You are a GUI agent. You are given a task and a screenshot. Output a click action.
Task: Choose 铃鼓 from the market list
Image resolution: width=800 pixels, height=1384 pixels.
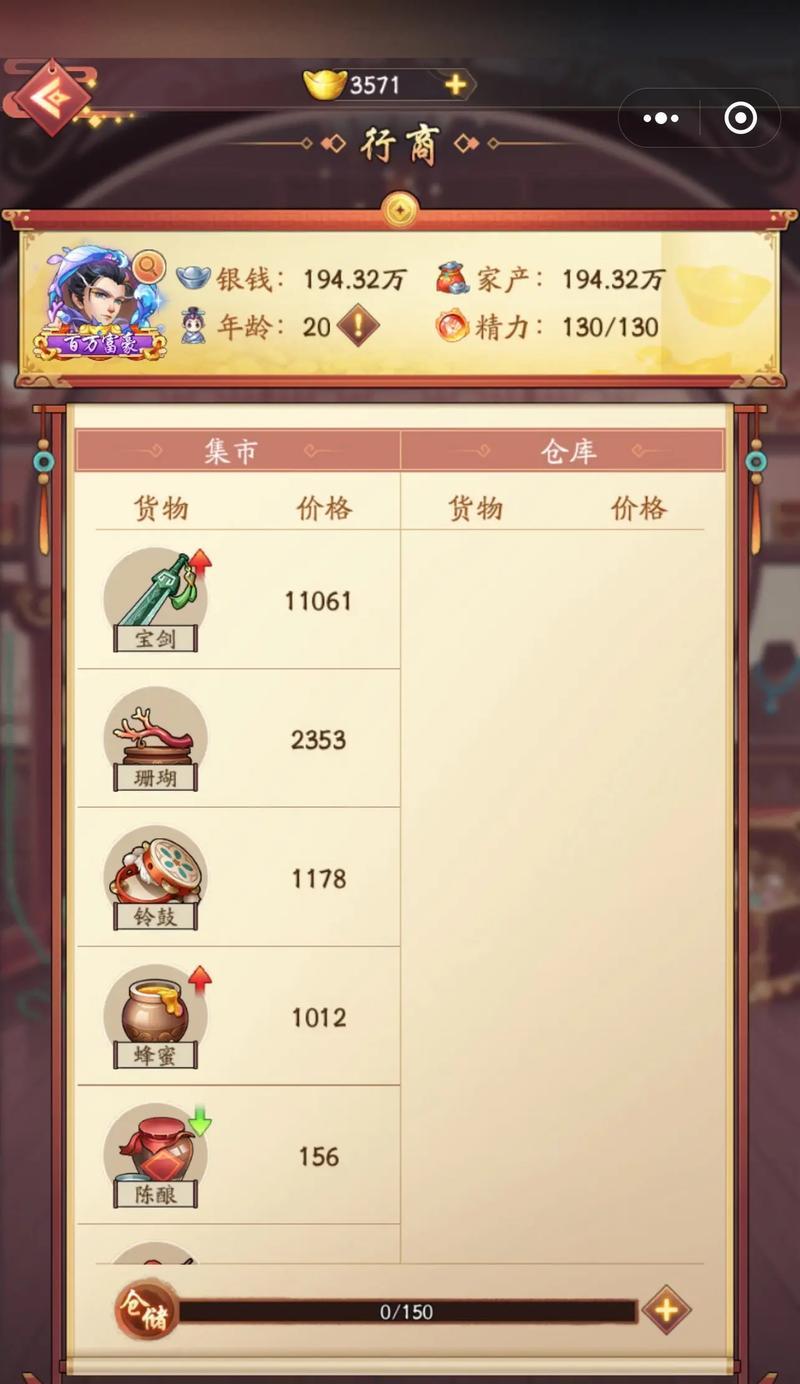click(156, 878)
